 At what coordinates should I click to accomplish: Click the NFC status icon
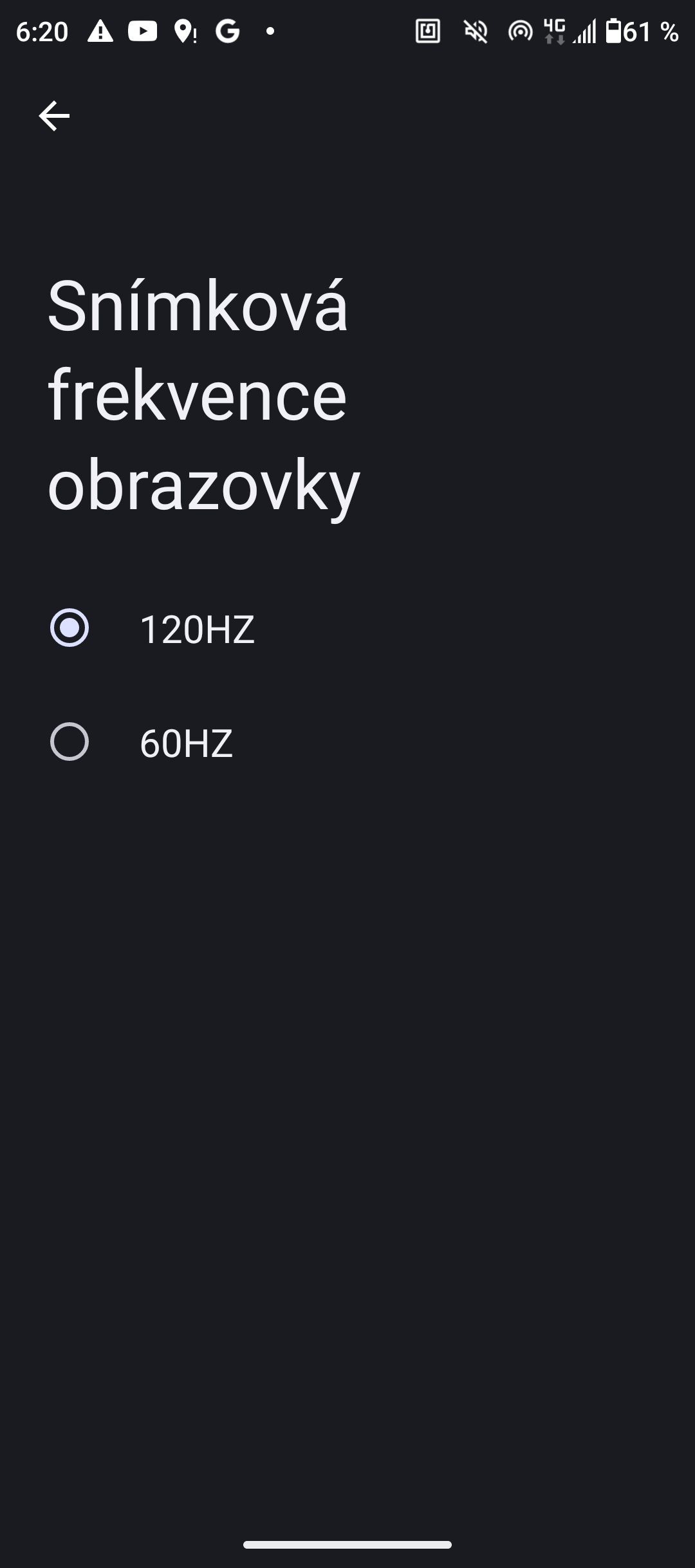[429, 30]
